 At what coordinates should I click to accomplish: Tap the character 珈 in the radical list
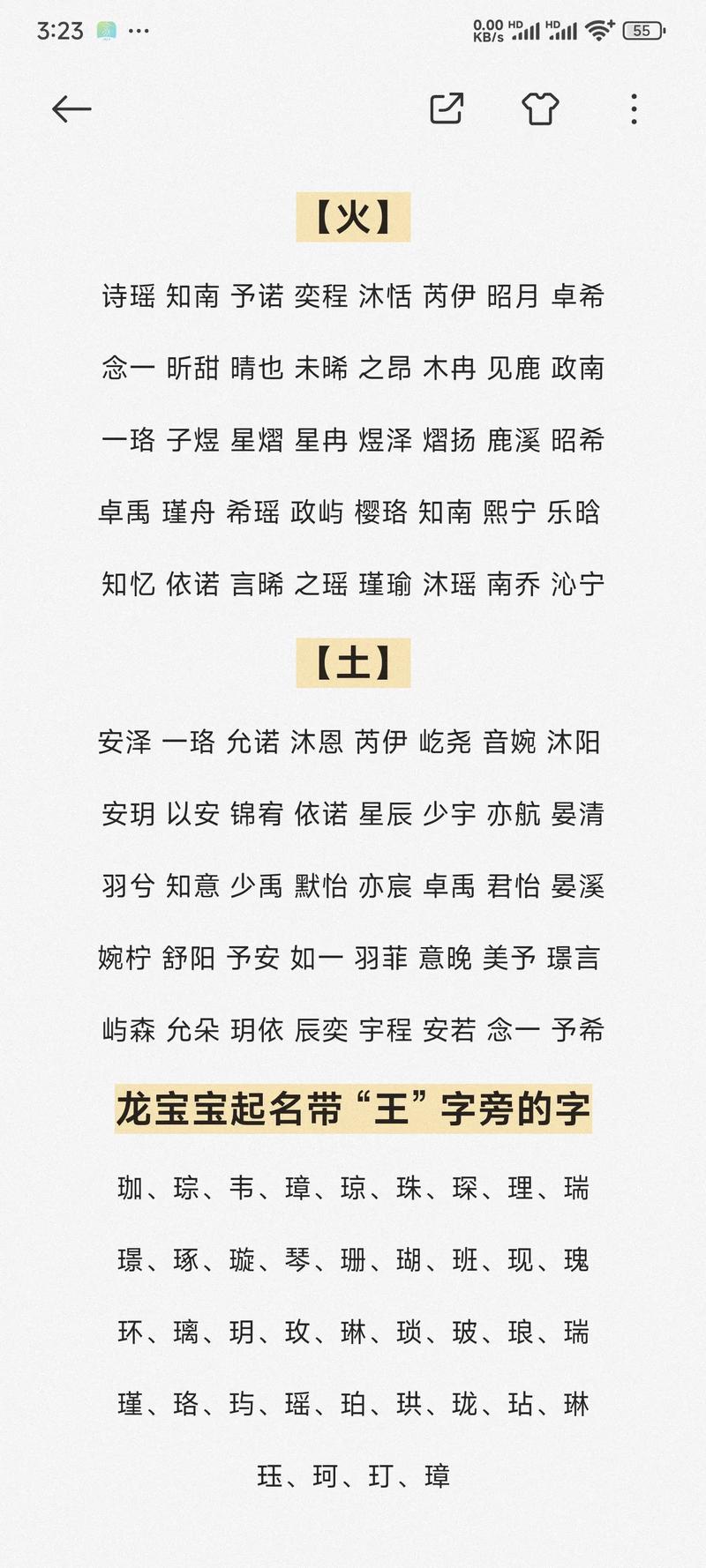point(129,1188)
